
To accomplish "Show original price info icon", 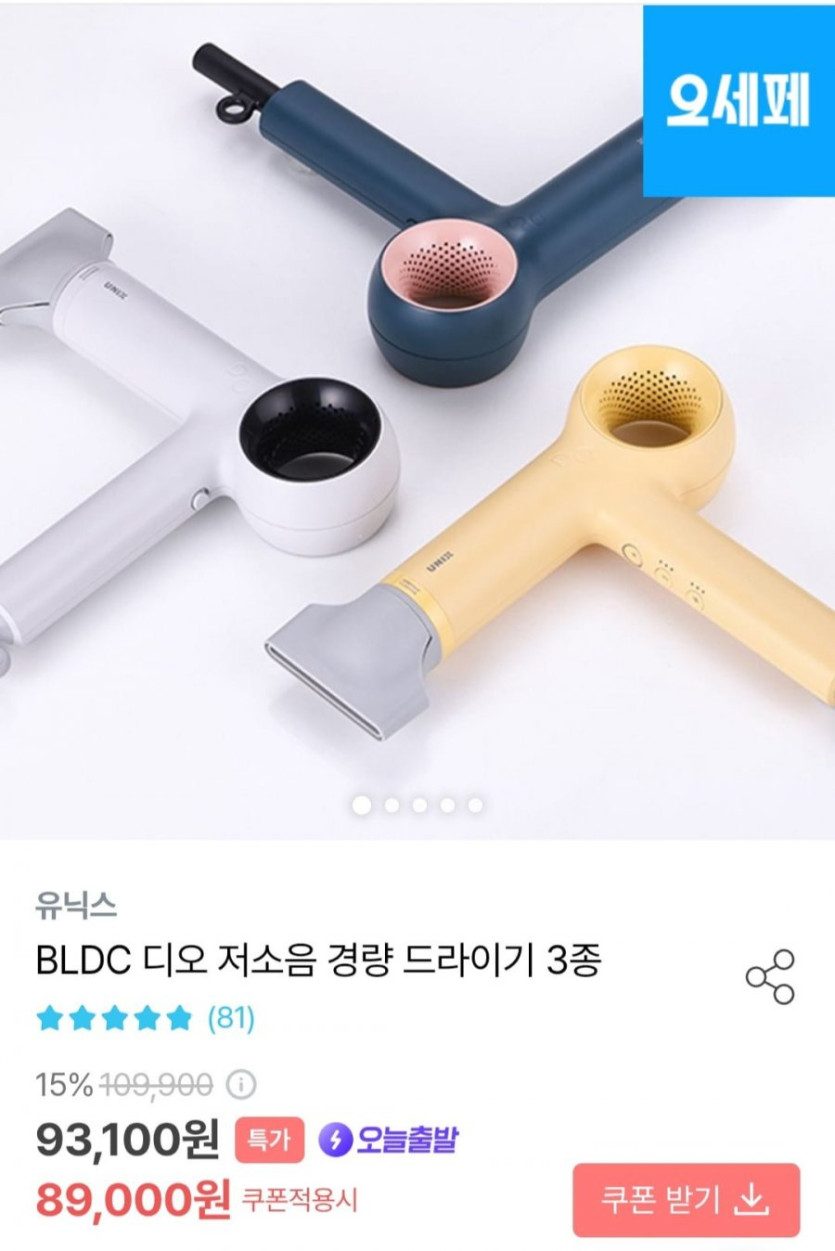I will pos(241,1084).
